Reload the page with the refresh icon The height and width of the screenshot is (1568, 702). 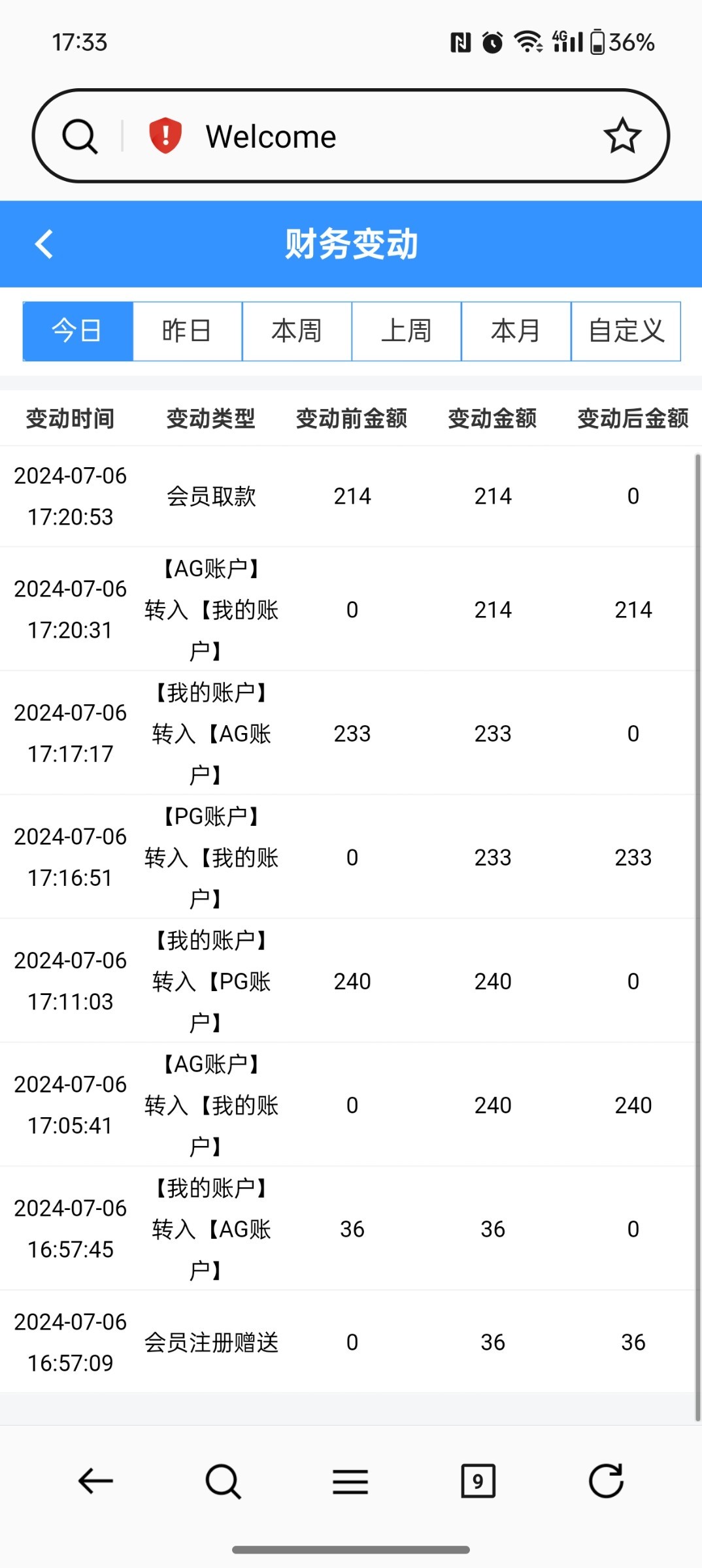[606, 1480]
